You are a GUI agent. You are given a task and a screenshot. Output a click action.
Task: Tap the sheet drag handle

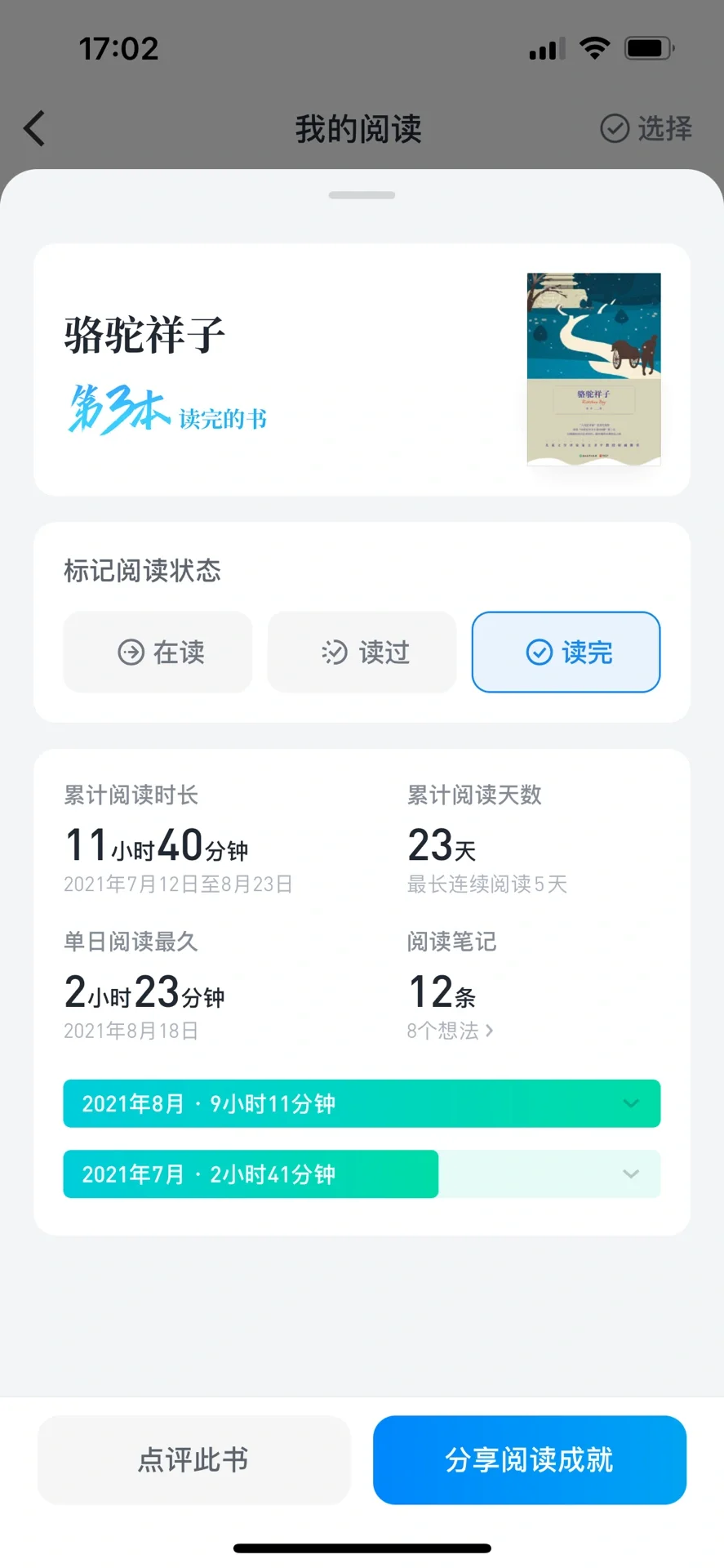click(362, 195)
